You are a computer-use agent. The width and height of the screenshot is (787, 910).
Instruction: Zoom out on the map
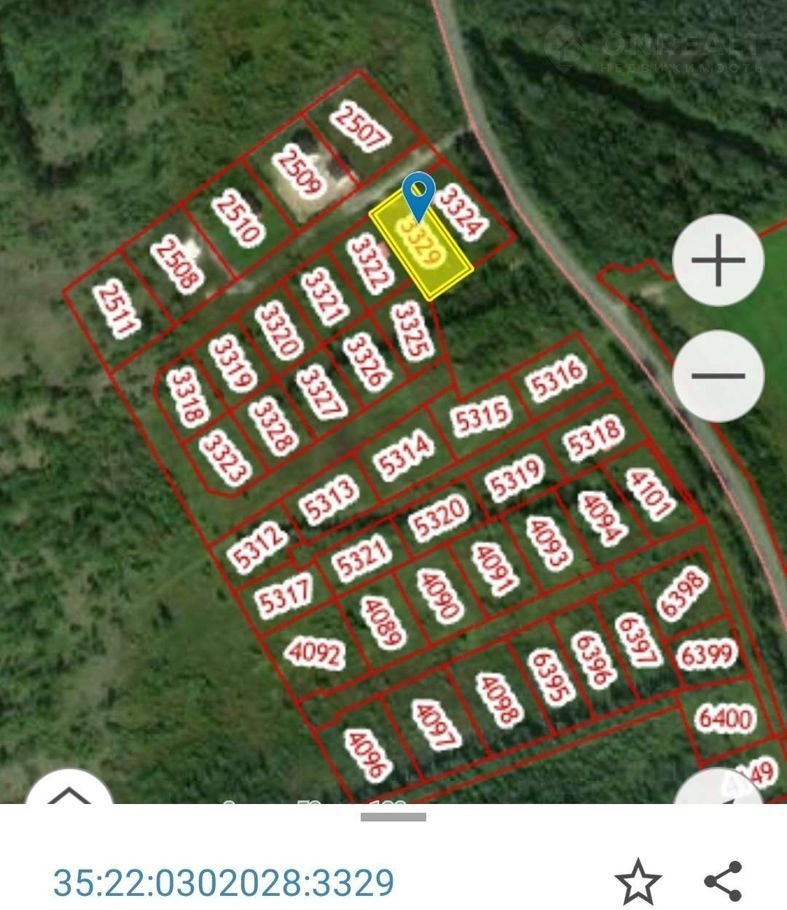718,376
